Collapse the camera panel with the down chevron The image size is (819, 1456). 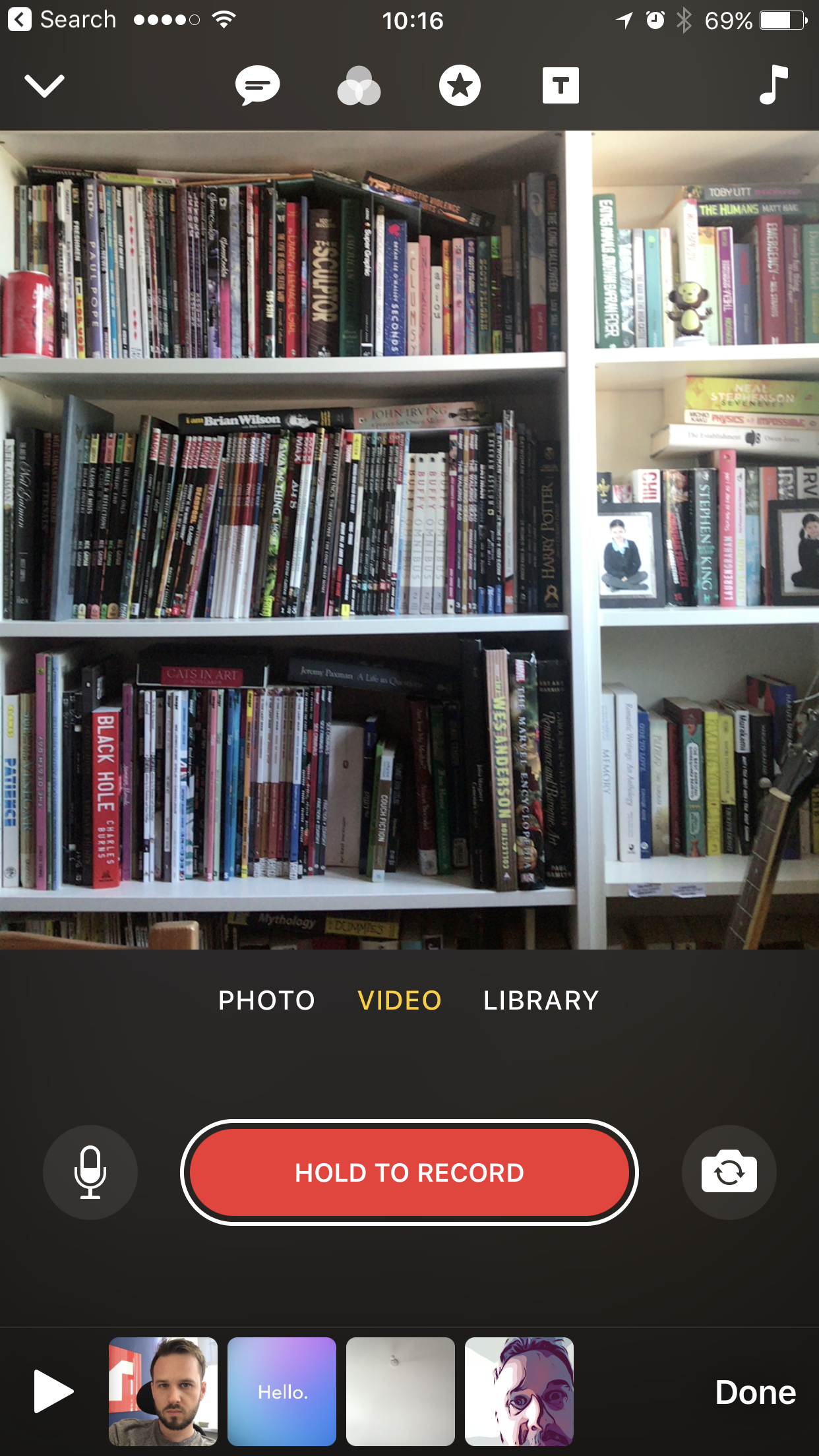pyautogui.click(x=44, y=85)
